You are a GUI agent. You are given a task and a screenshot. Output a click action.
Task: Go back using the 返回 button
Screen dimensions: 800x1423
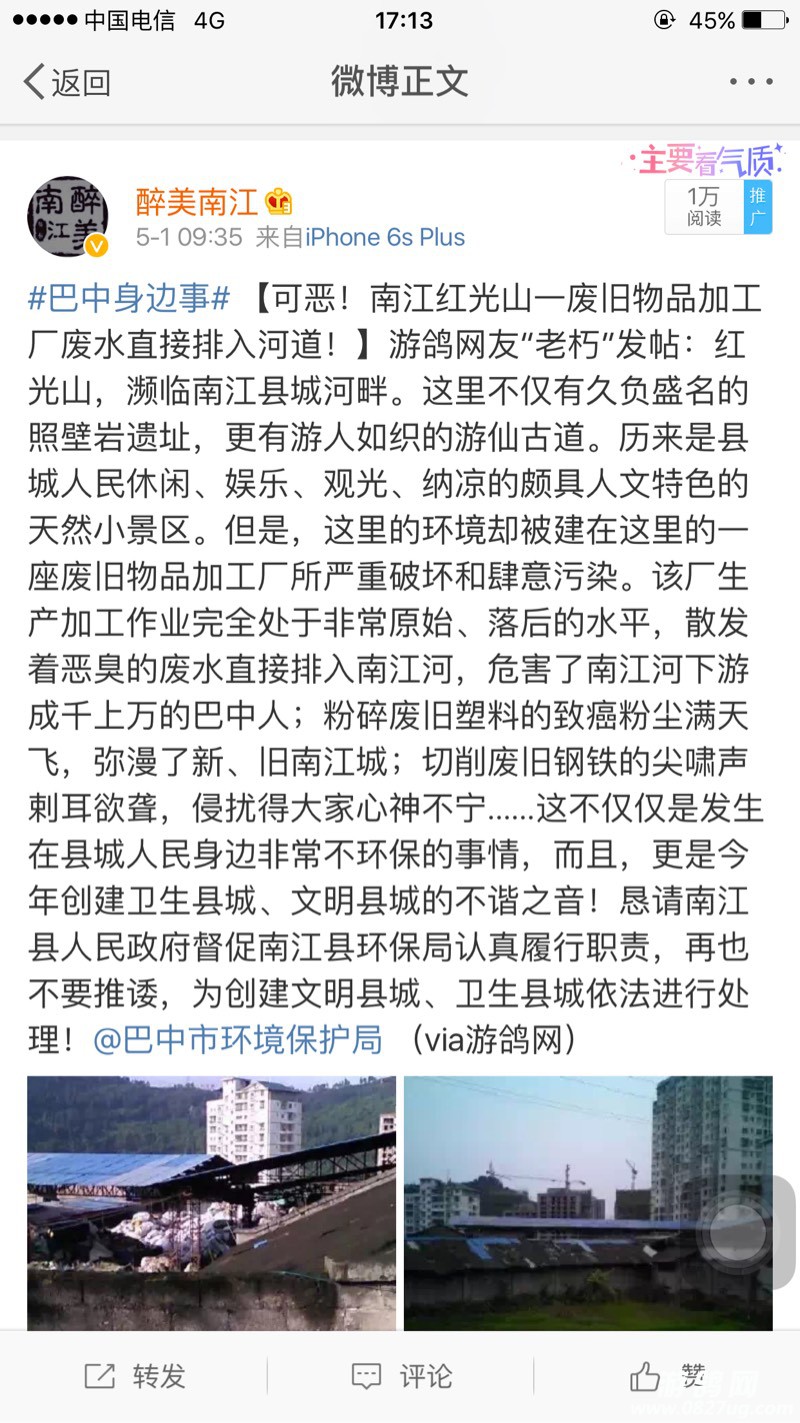[x=68, y=82]
